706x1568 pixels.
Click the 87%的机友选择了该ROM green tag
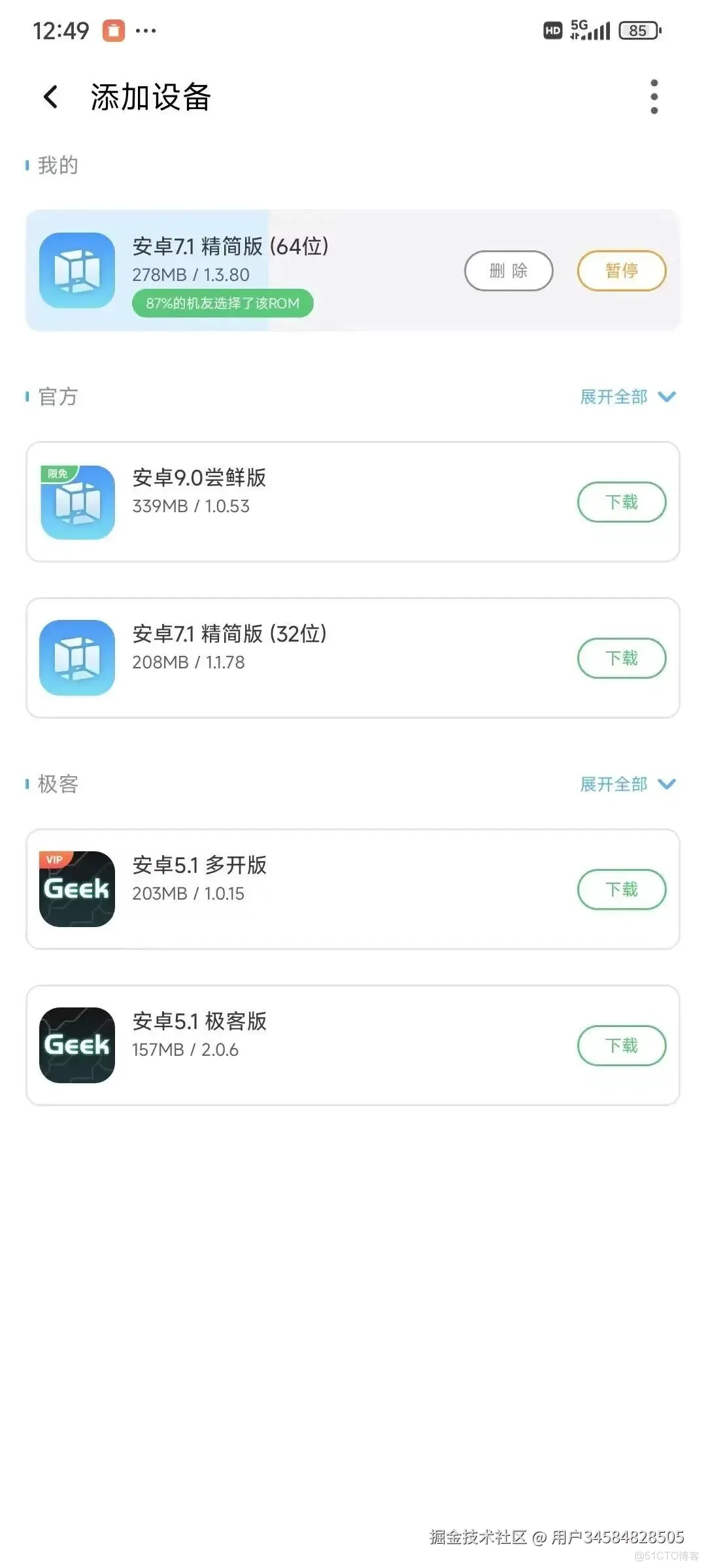(222, 303)
